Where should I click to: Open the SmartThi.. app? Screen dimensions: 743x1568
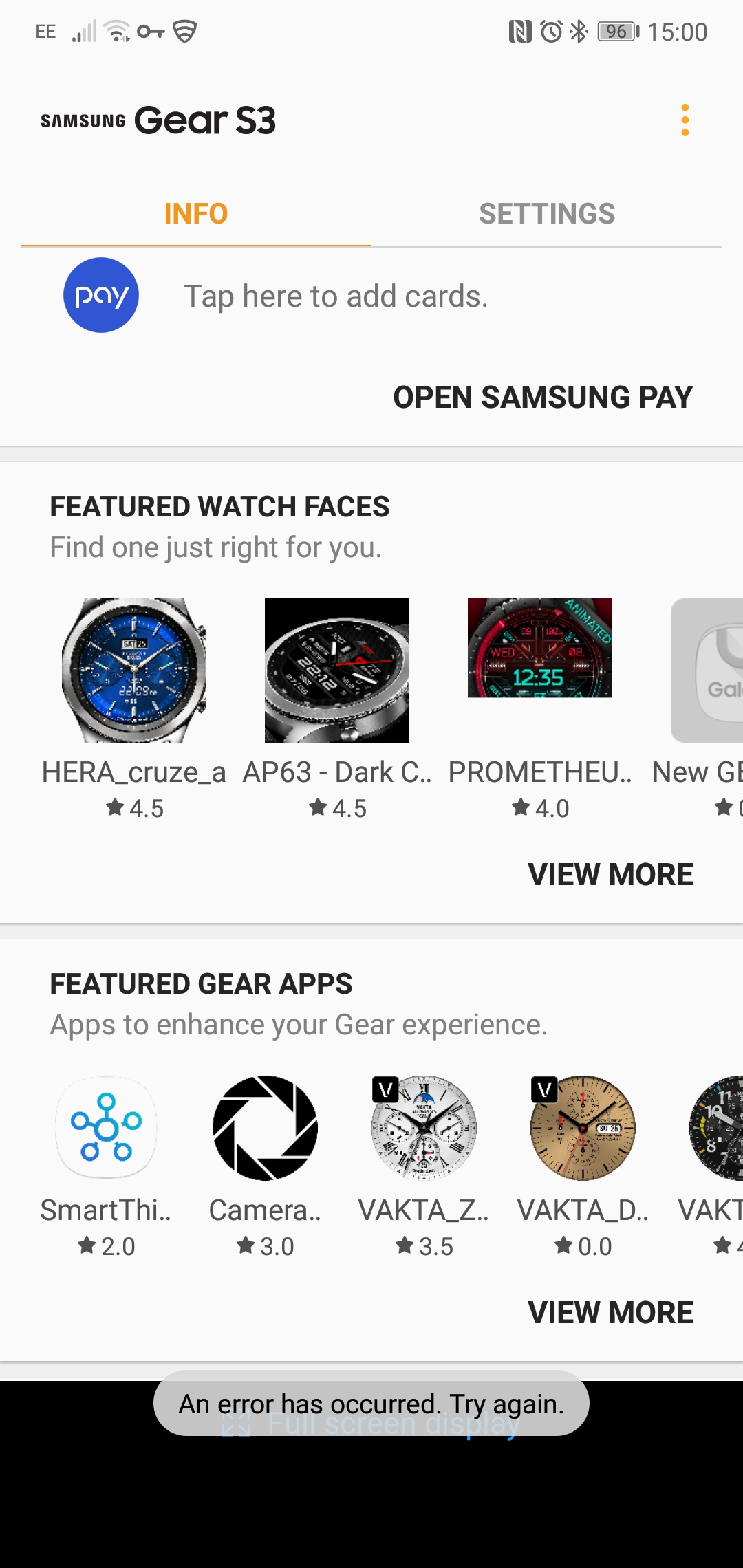pyautogui.click(x=106, y=1167)
